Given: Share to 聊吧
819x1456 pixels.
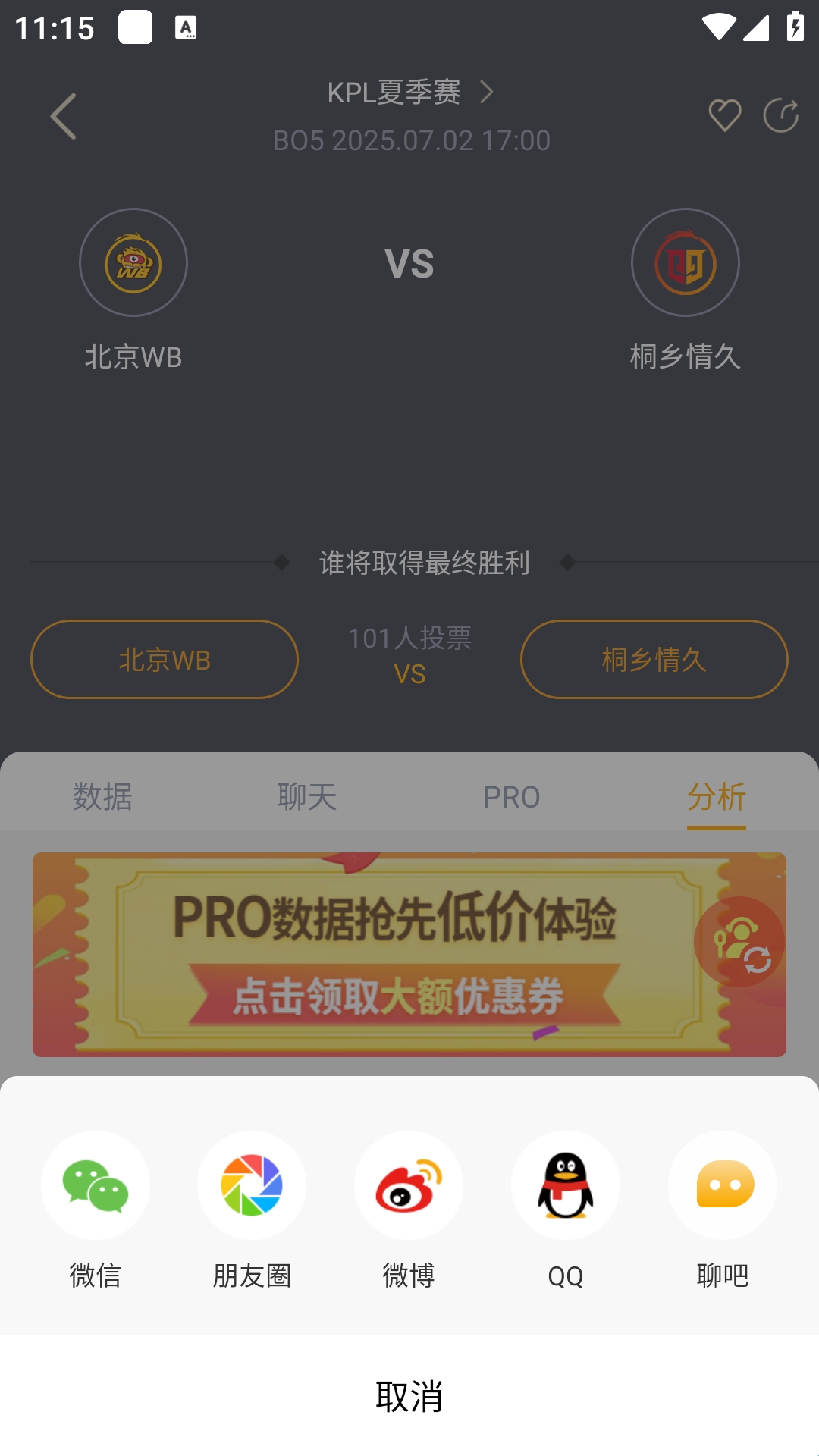Looking at the screenshot, I should 723,1185.
